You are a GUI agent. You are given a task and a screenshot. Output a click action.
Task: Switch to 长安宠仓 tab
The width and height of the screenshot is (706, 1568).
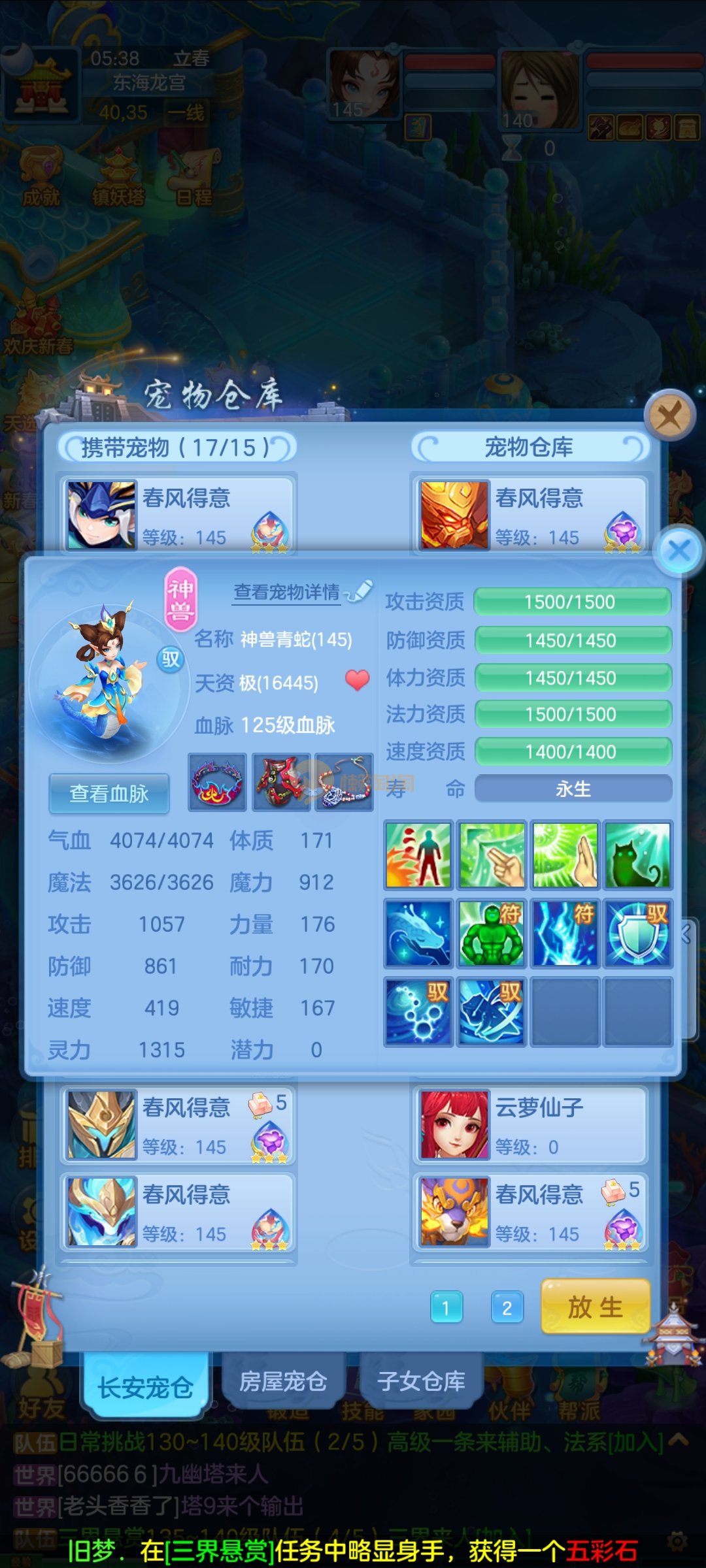coord(145,1386)
